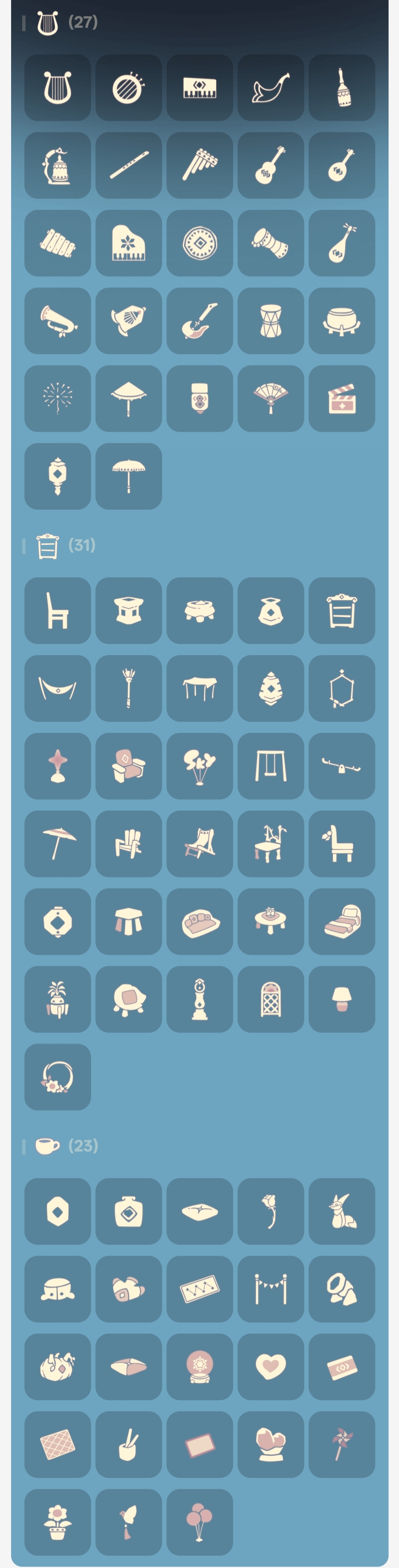This screenshot has height=1568, width=399.
Task: Select the wooden chair prop
Action: (x=58, y=610)
